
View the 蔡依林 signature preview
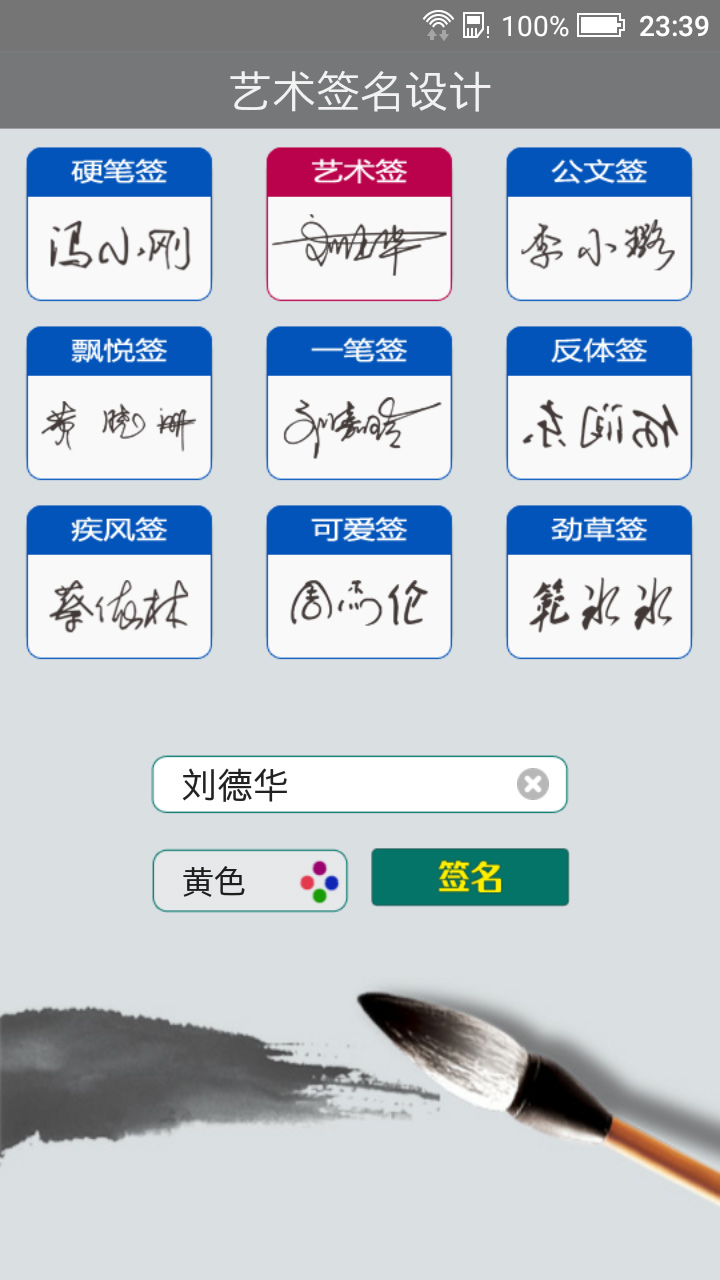(118, 602)
